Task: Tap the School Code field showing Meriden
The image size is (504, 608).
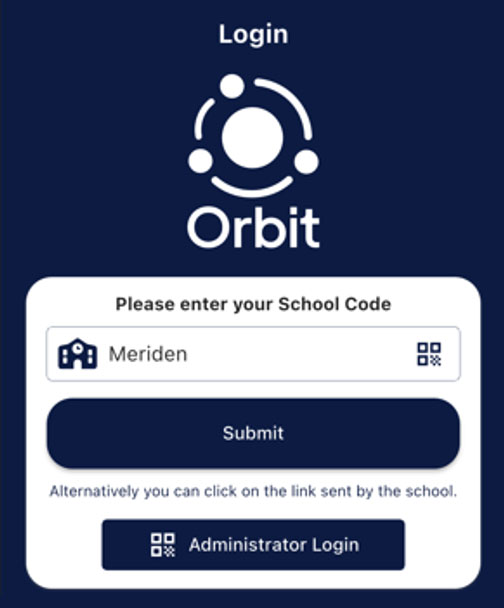Action: 253,354
